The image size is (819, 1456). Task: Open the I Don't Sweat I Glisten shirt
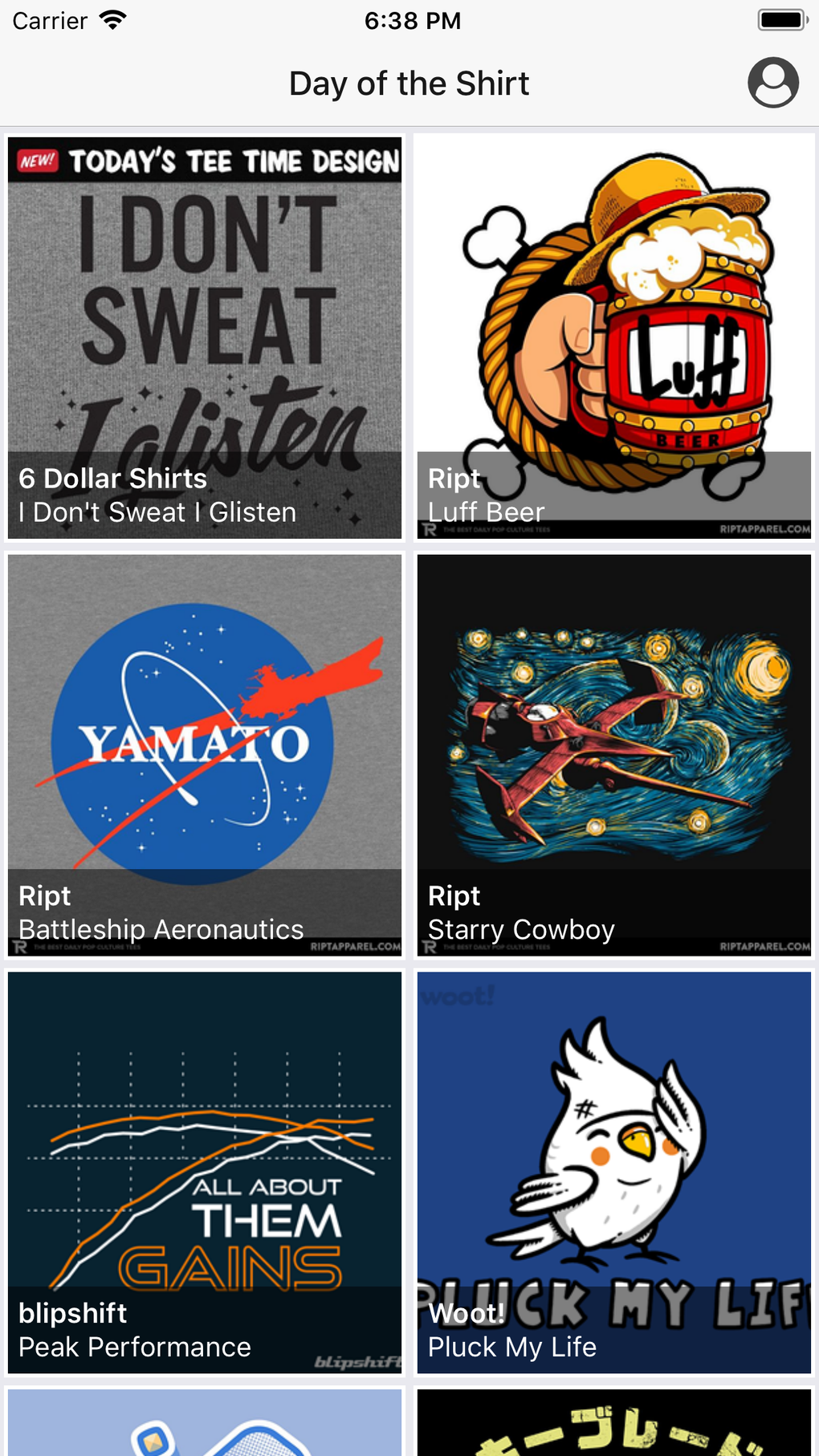click(x=205, y=337)
